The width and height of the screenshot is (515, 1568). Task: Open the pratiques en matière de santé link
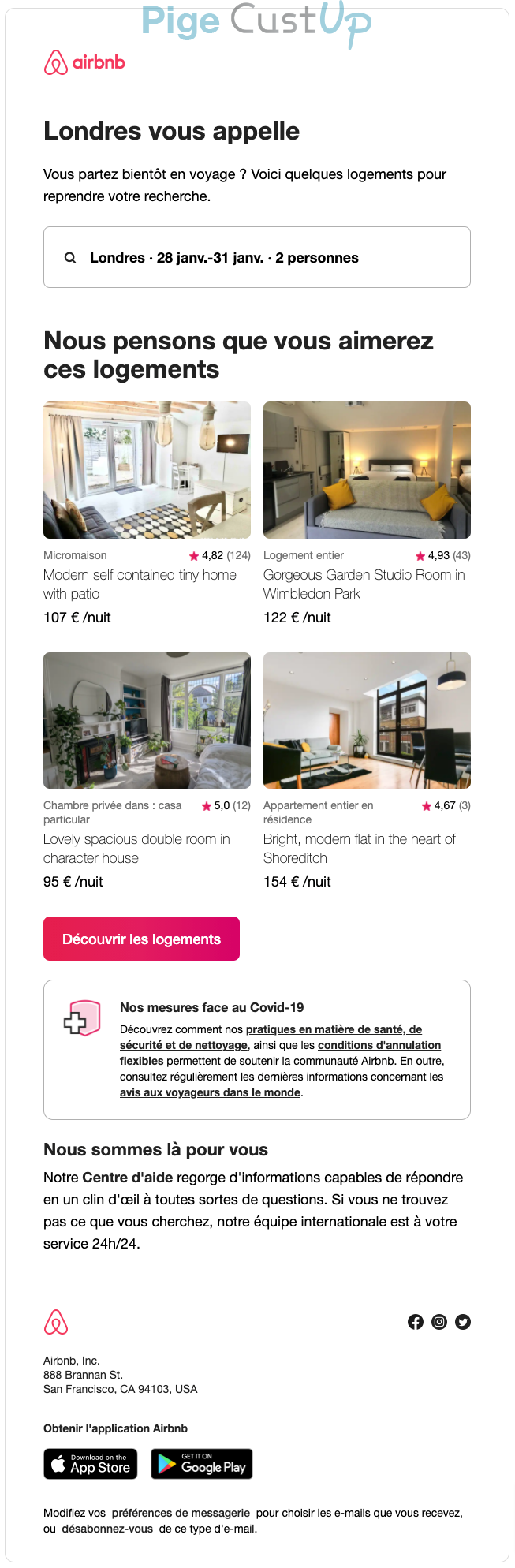tap(333, 1029)
